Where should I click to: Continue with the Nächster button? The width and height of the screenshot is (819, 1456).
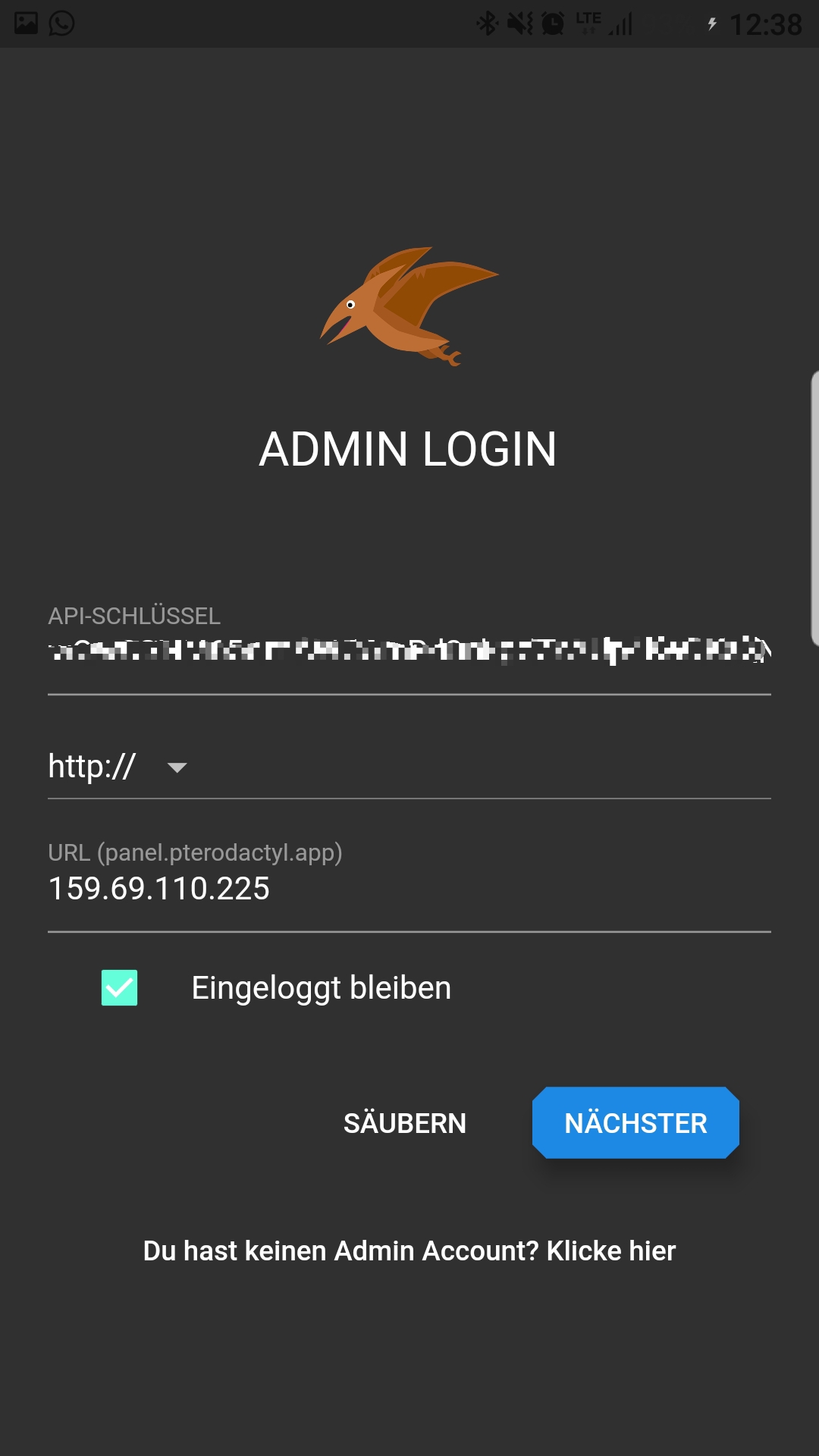click(x=635, y=1123)
